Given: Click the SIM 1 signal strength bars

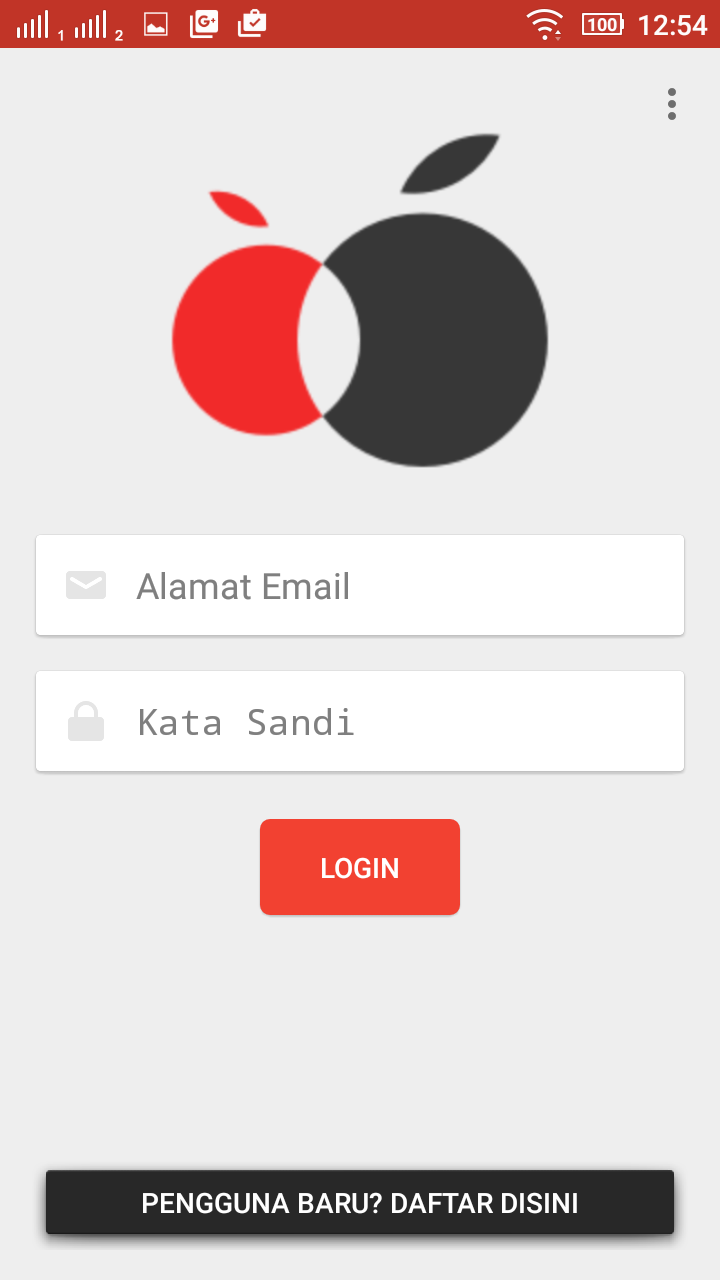Looking at the screenshot, I should (x=32, y=22).
